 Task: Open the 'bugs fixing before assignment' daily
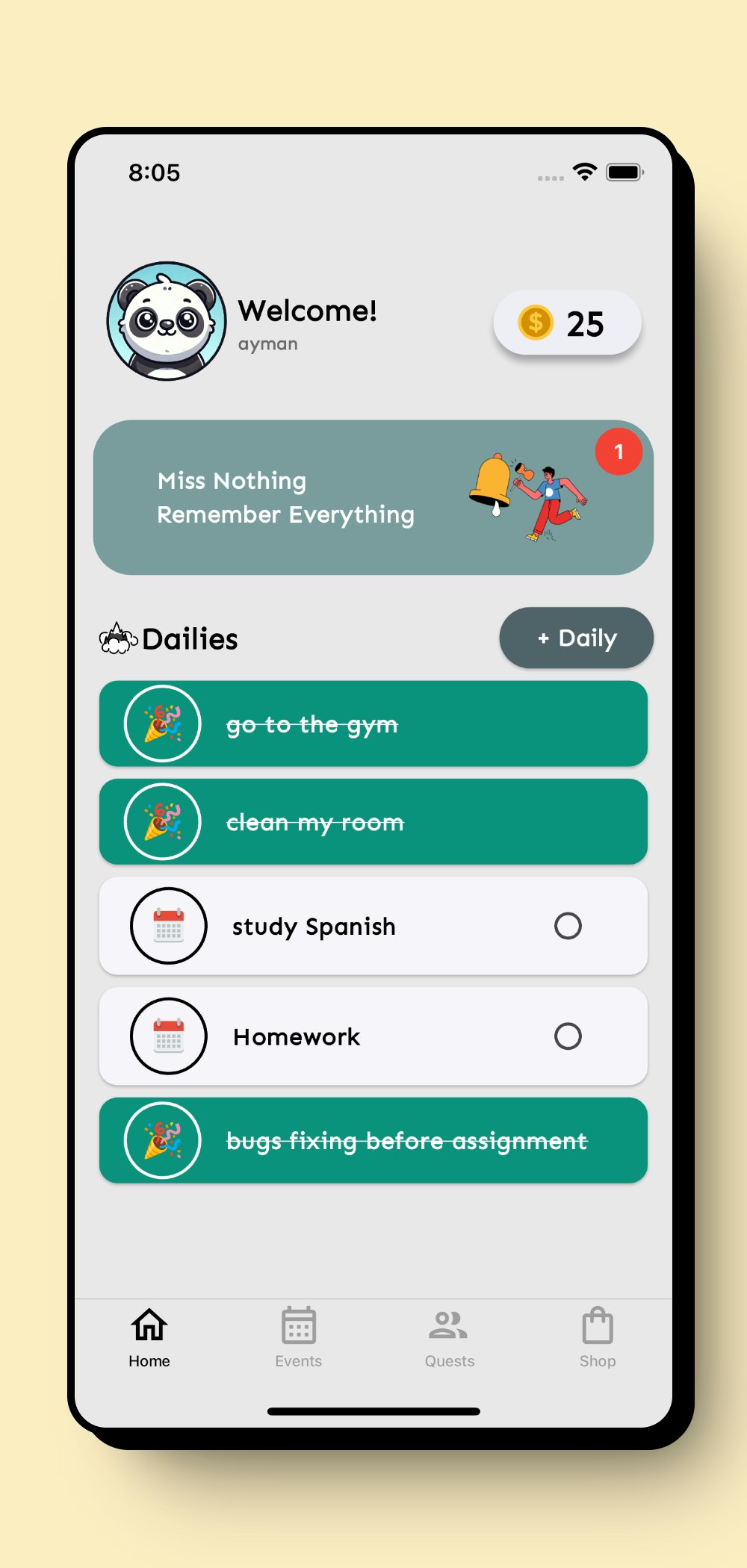point(373,1141)
